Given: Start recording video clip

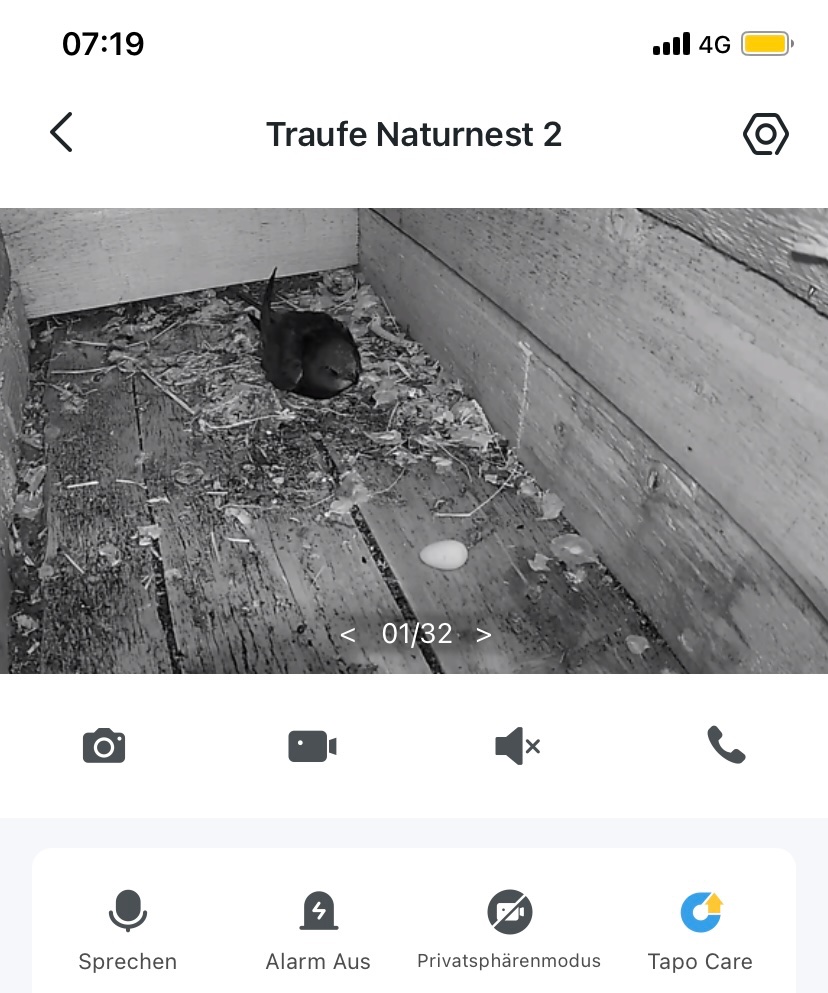Looking at the screenshot, I should tap(312, 746).
